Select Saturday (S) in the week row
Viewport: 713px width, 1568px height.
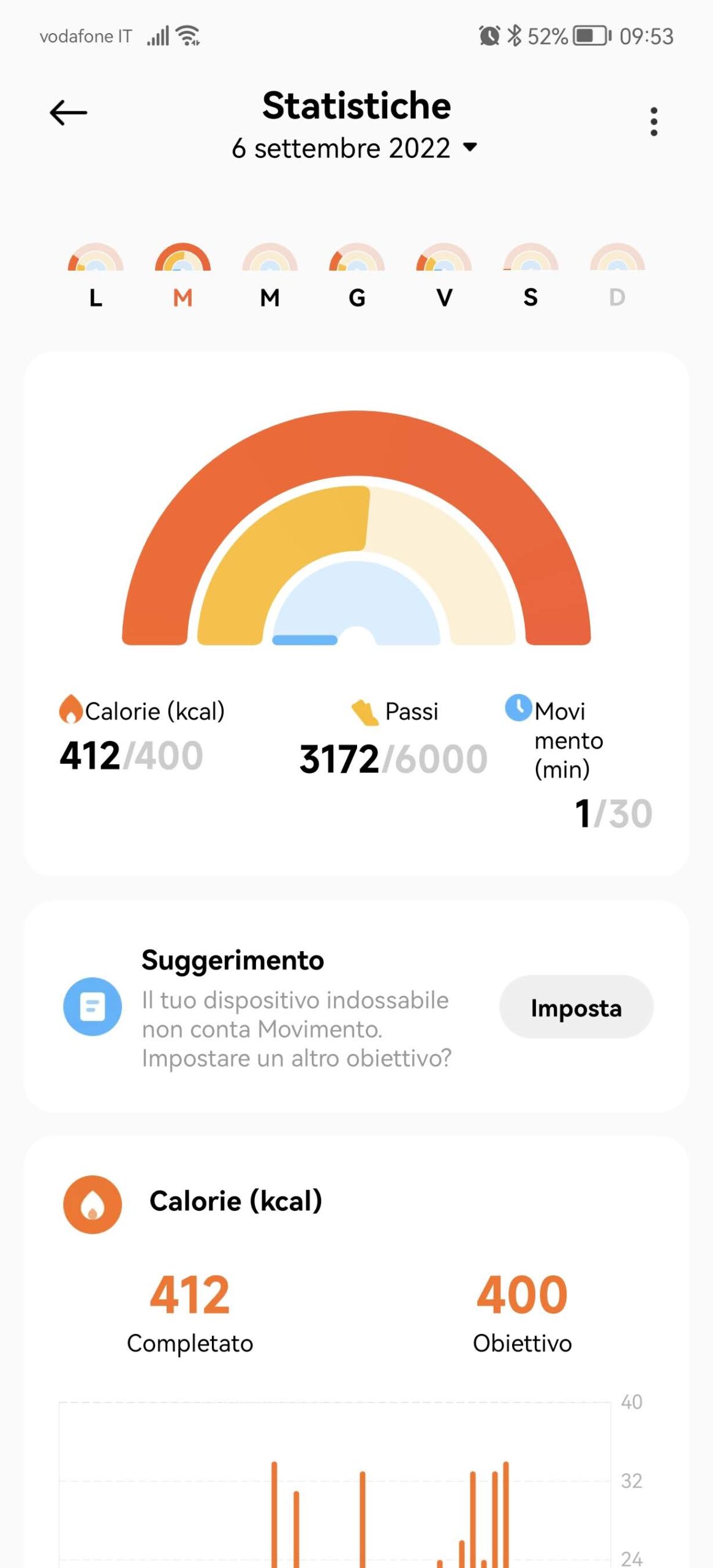point(530,276)
